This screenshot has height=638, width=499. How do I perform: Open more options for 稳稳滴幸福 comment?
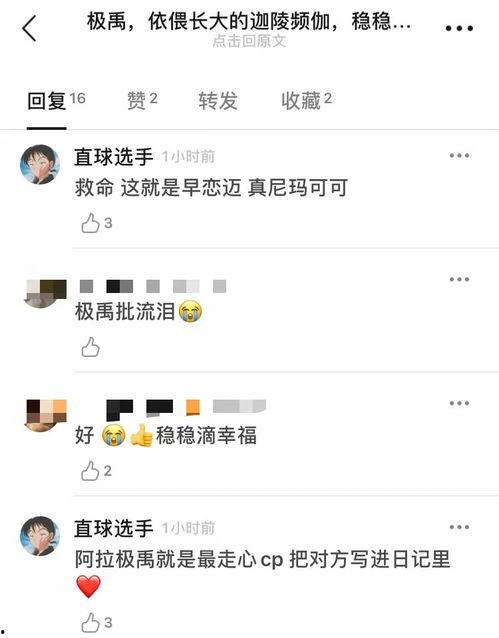pos(459,403)
